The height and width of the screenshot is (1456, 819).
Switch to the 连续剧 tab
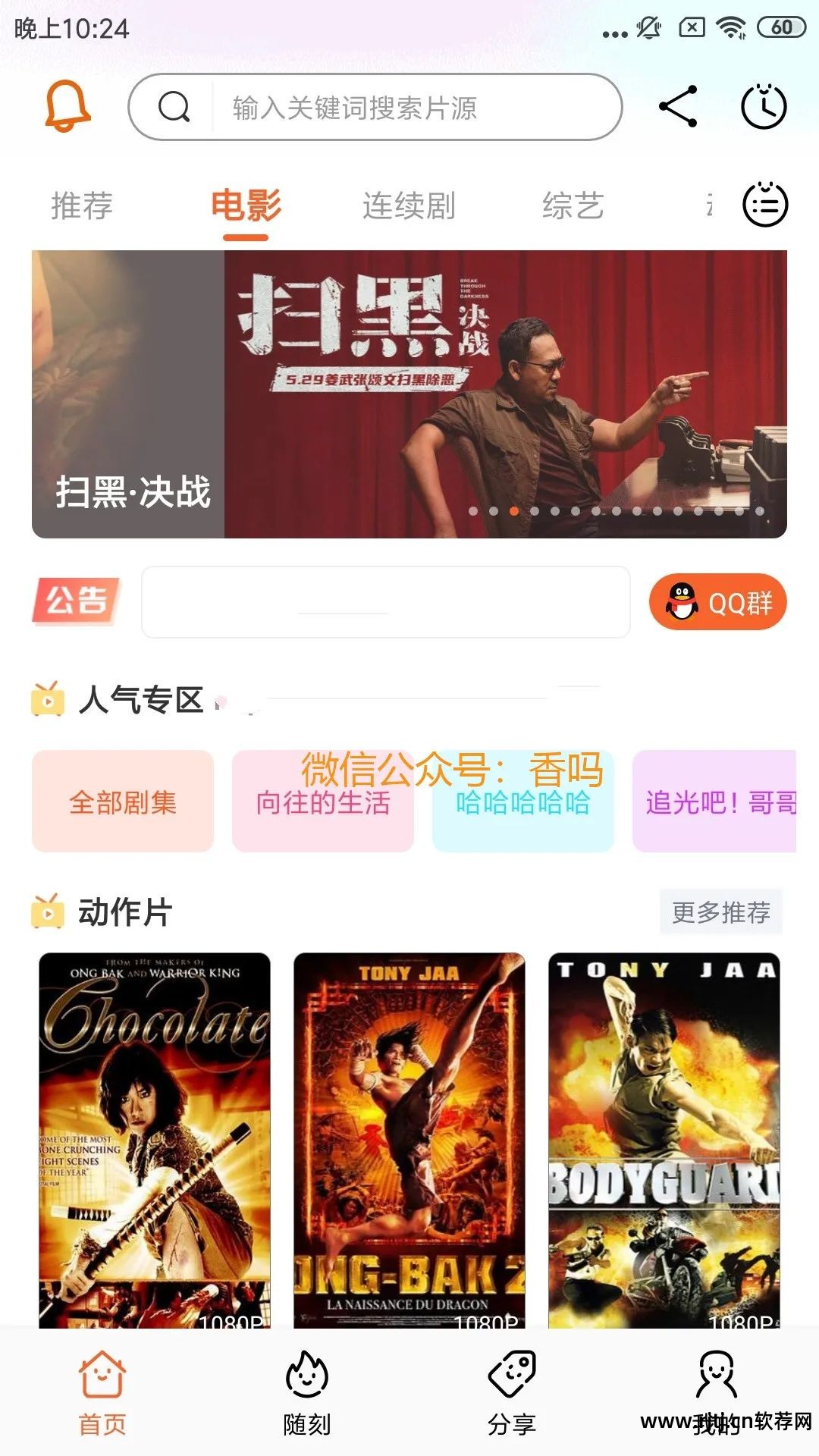pos(408,205)
